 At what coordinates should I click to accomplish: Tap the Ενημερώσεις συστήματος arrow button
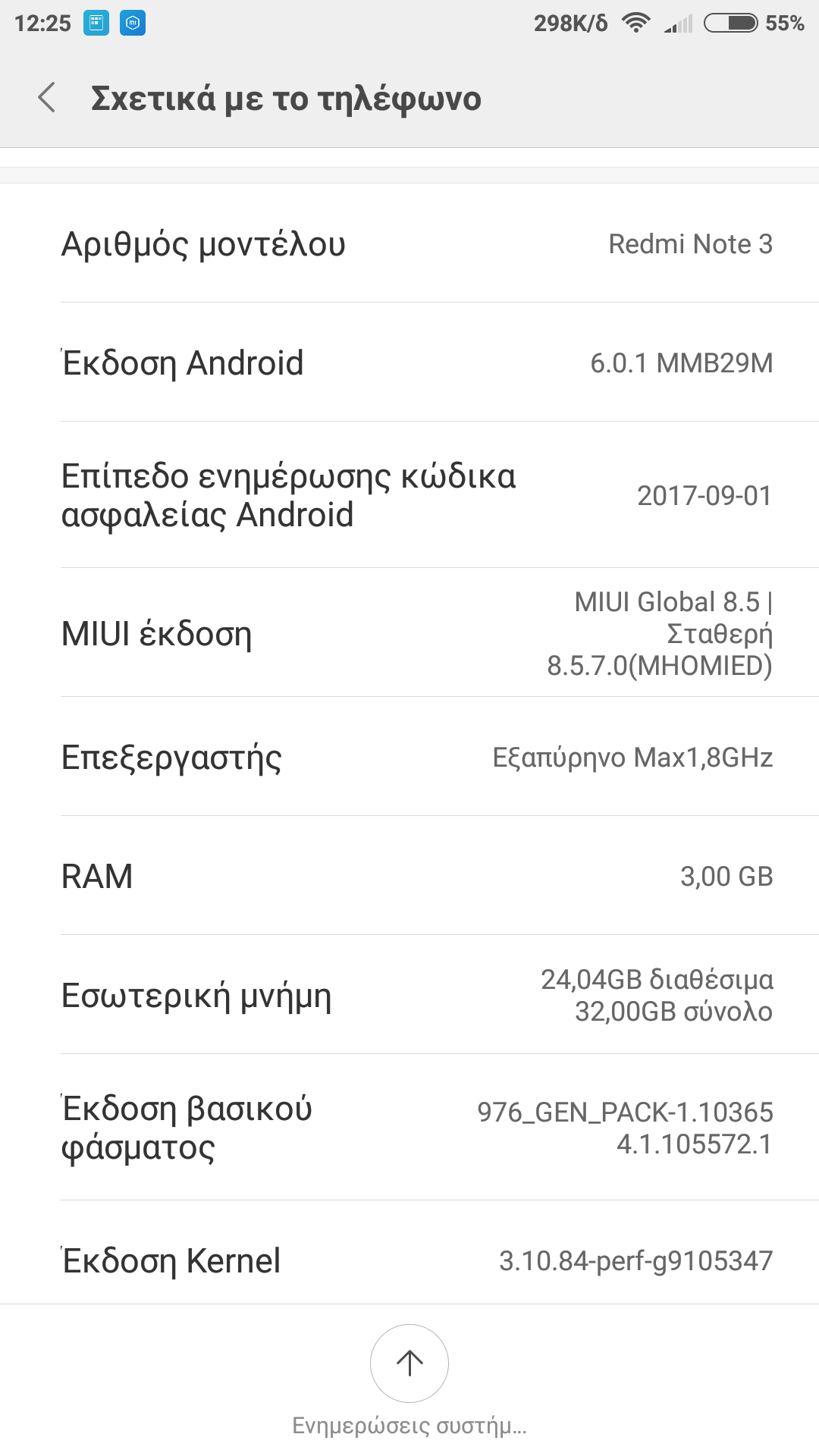click(x=409, y=1363)
